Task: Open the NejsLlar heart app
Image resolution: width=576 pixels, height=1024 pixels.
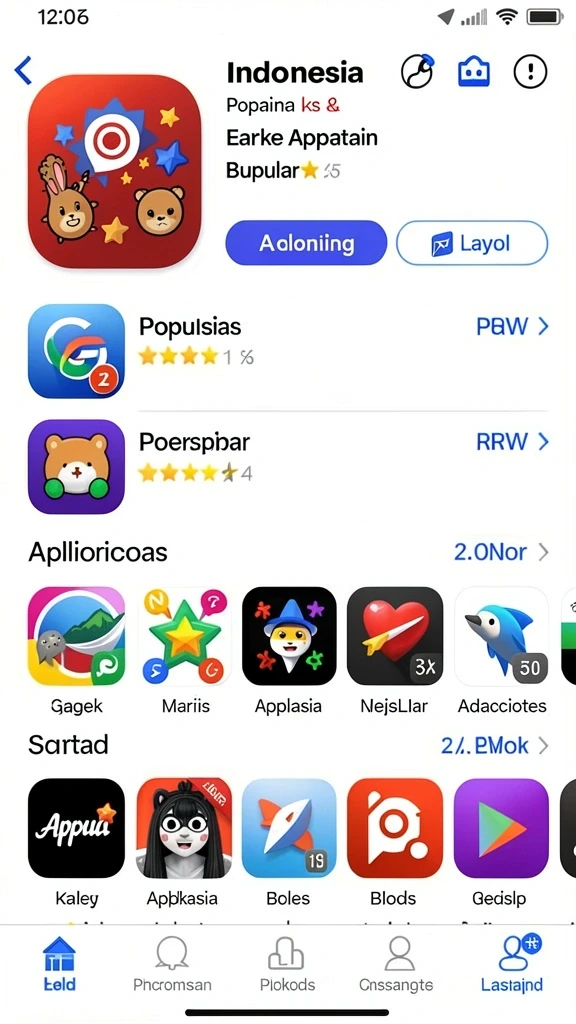Action: click(x=394, y=650)
